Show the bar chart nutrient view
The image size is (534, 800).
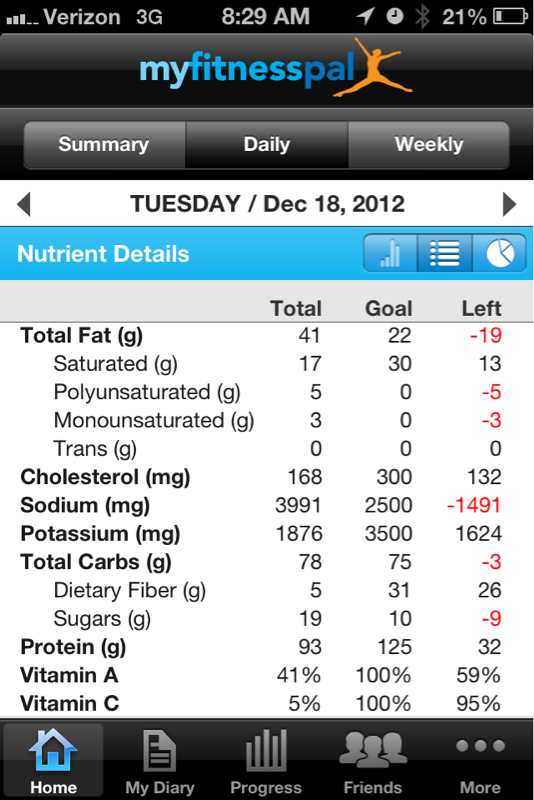pyautogui.click(x=390, y=253)
